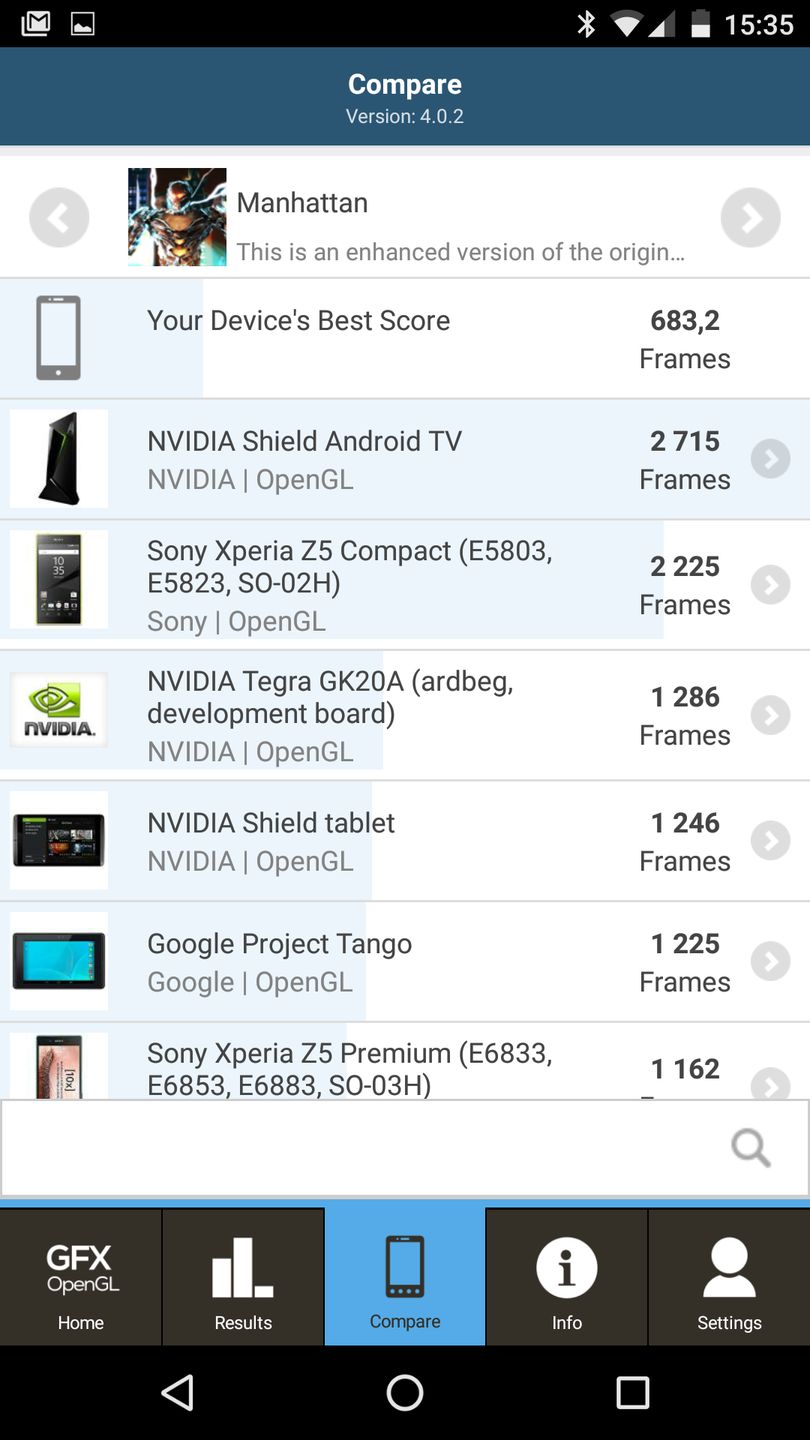
Task: Tap the magnifier search icon
Action: (x=750, y=1147)
